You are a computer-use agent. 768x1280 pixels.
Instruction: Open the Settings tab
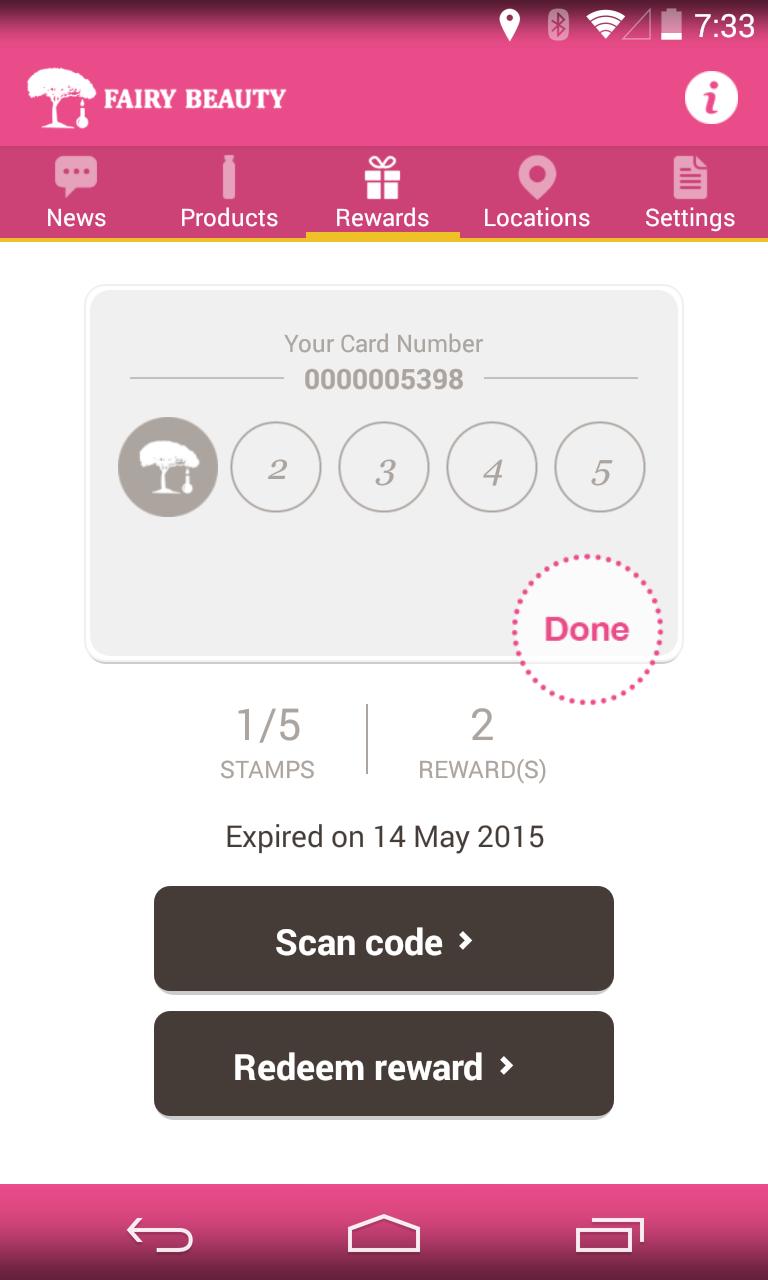[x=690, y=193]
